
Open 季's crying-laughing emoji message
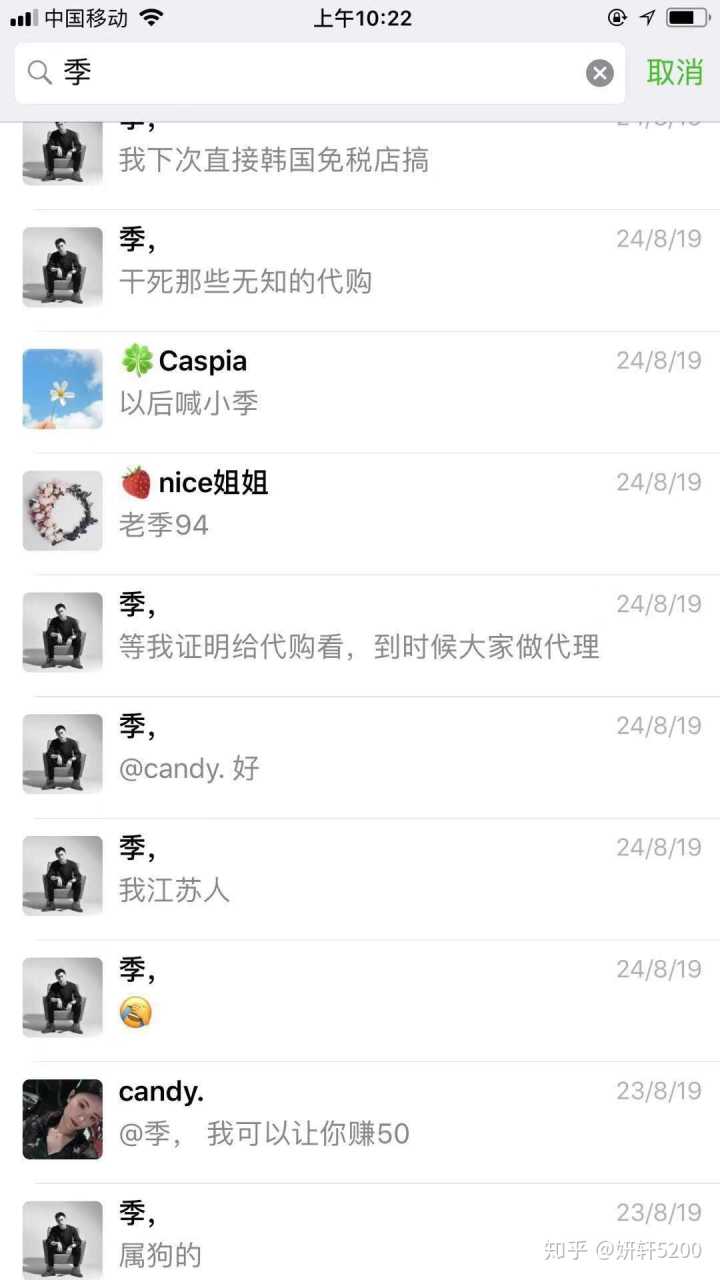(x=360, y=1000)
